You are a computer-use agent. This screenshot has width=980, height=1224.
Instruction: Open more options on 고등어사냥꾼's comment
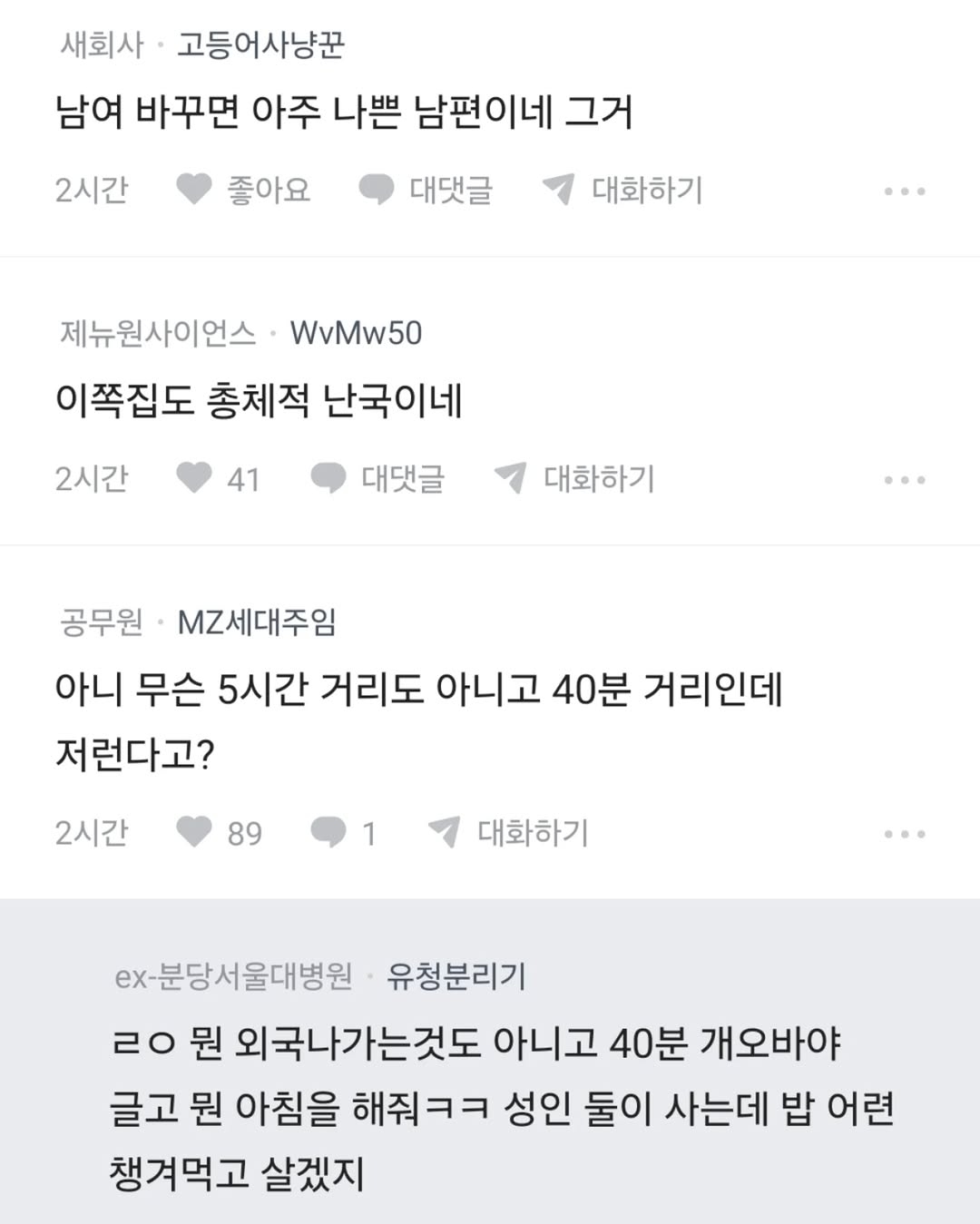[904, 191]
